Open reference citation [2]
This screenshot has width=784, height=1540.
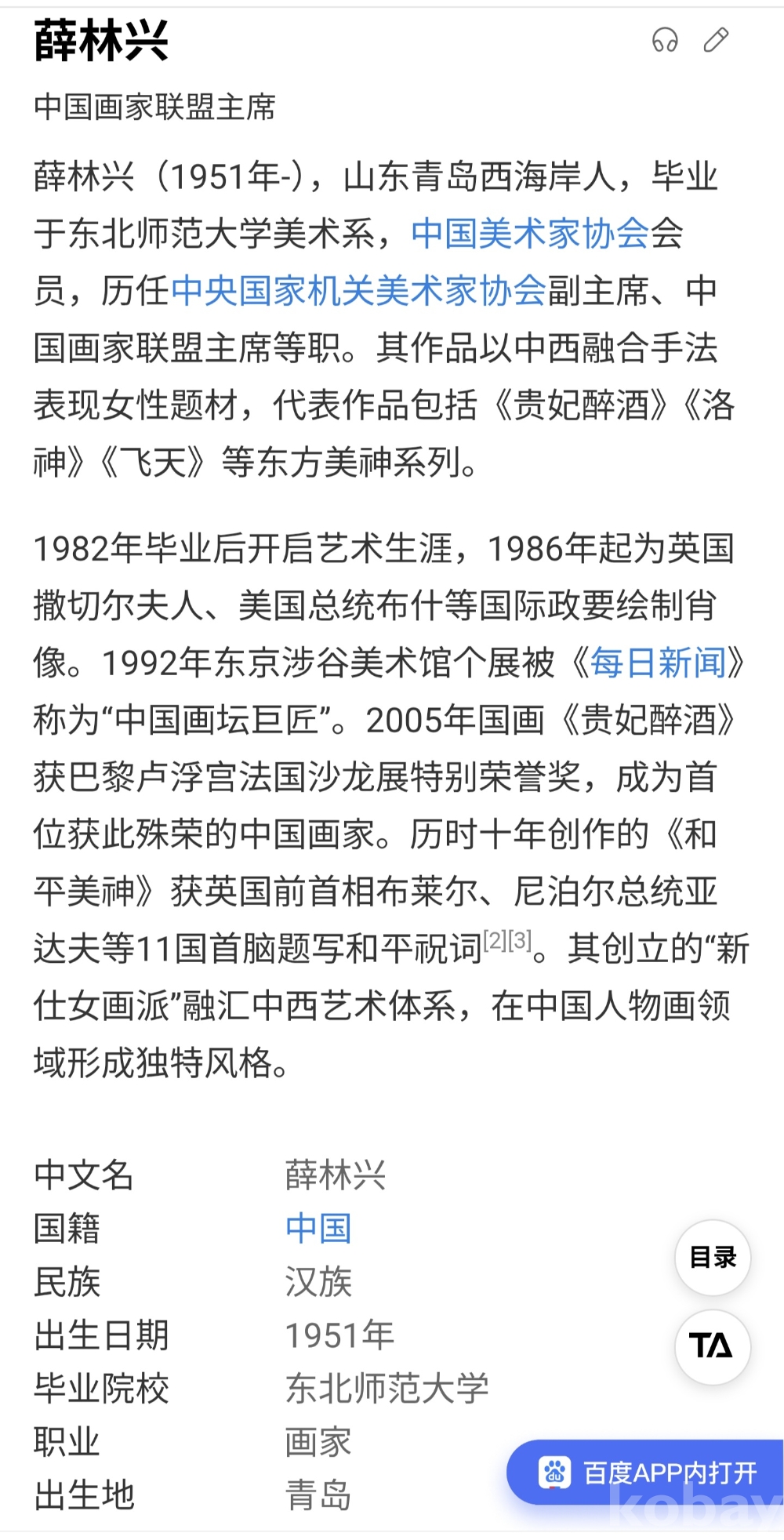pyautogui.click(x=495, y=940)
